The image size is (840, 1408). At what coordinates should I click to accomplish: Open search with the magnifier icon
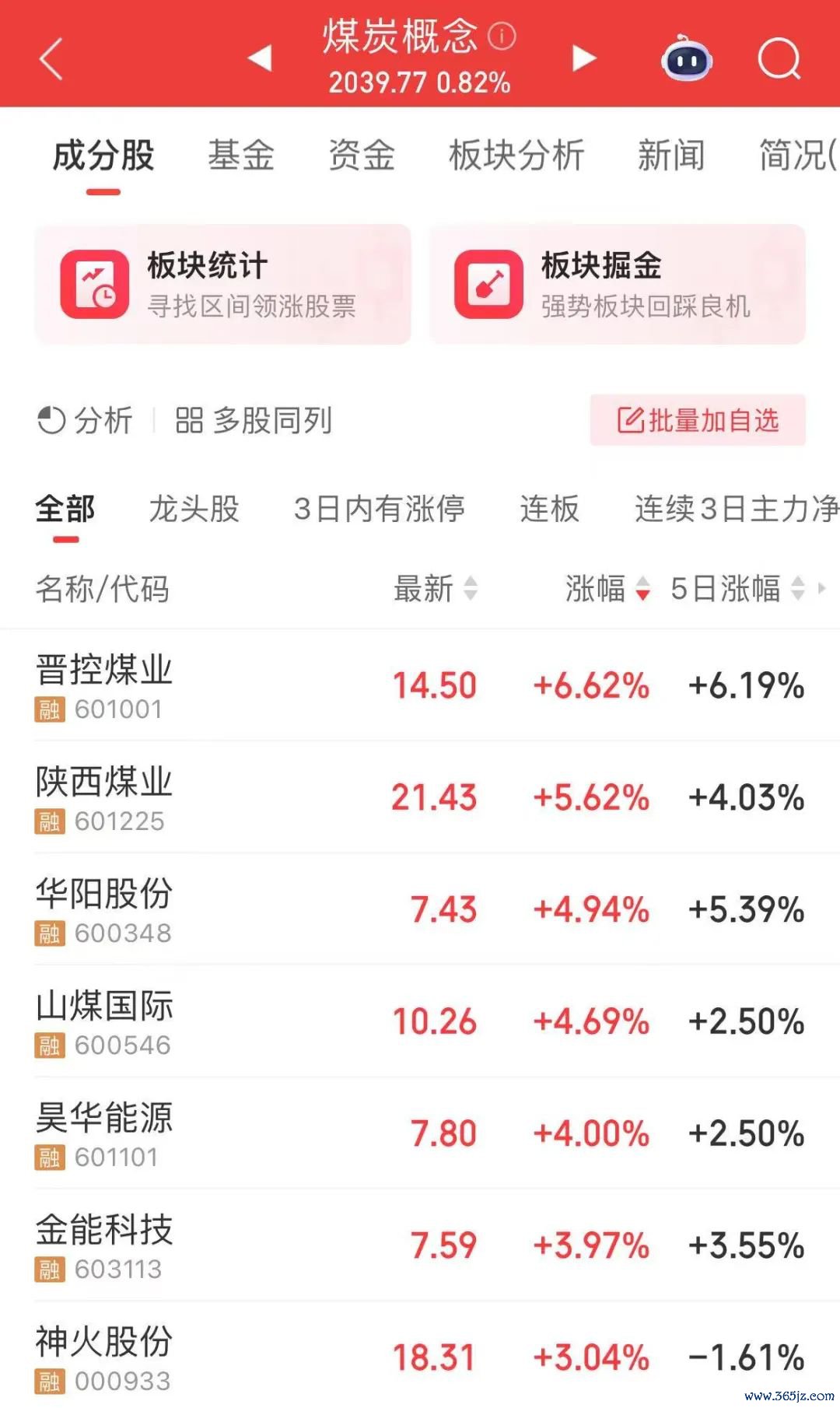pyautogui.click(x=779, y=58)
